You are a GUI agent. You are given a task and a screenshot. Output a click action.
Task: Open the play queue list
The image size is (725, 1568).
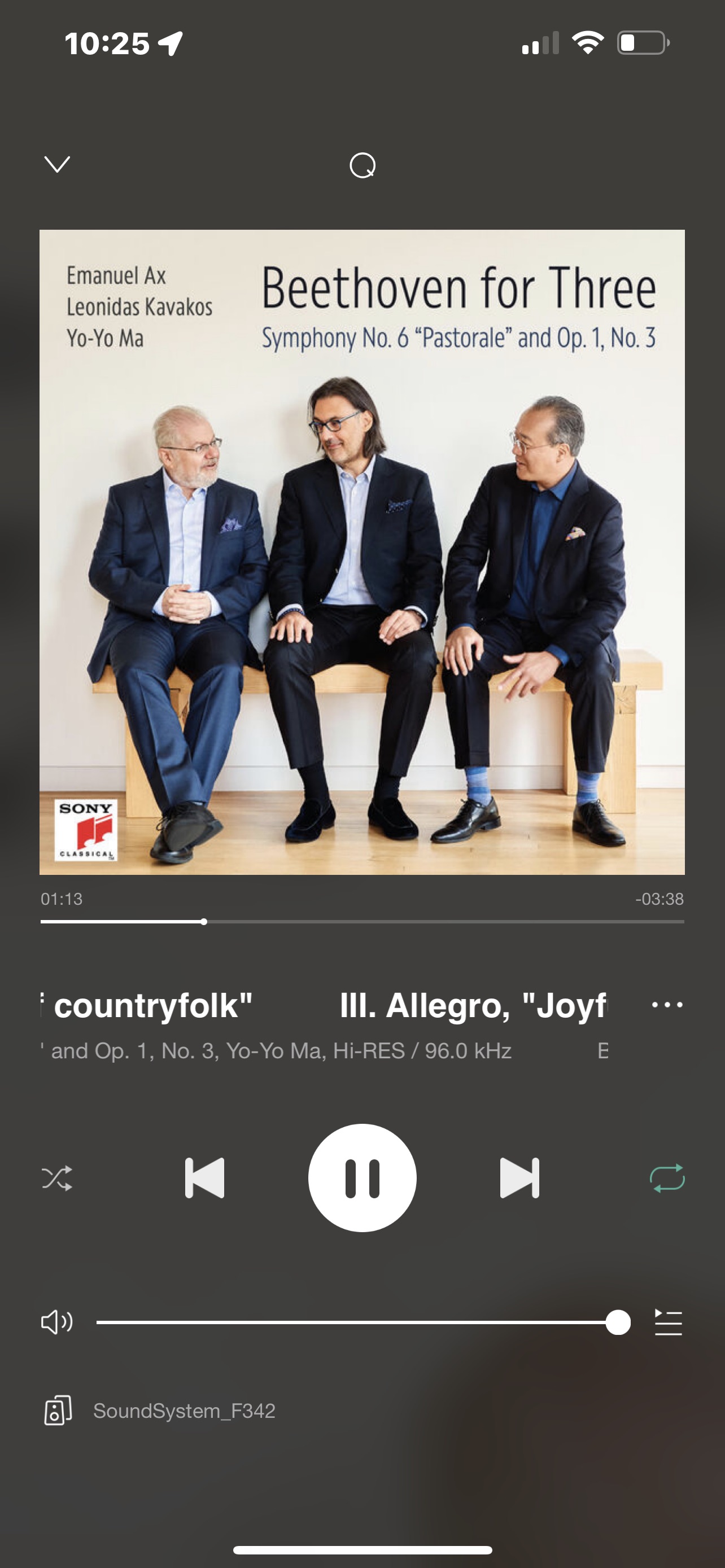click(668, 1322)
